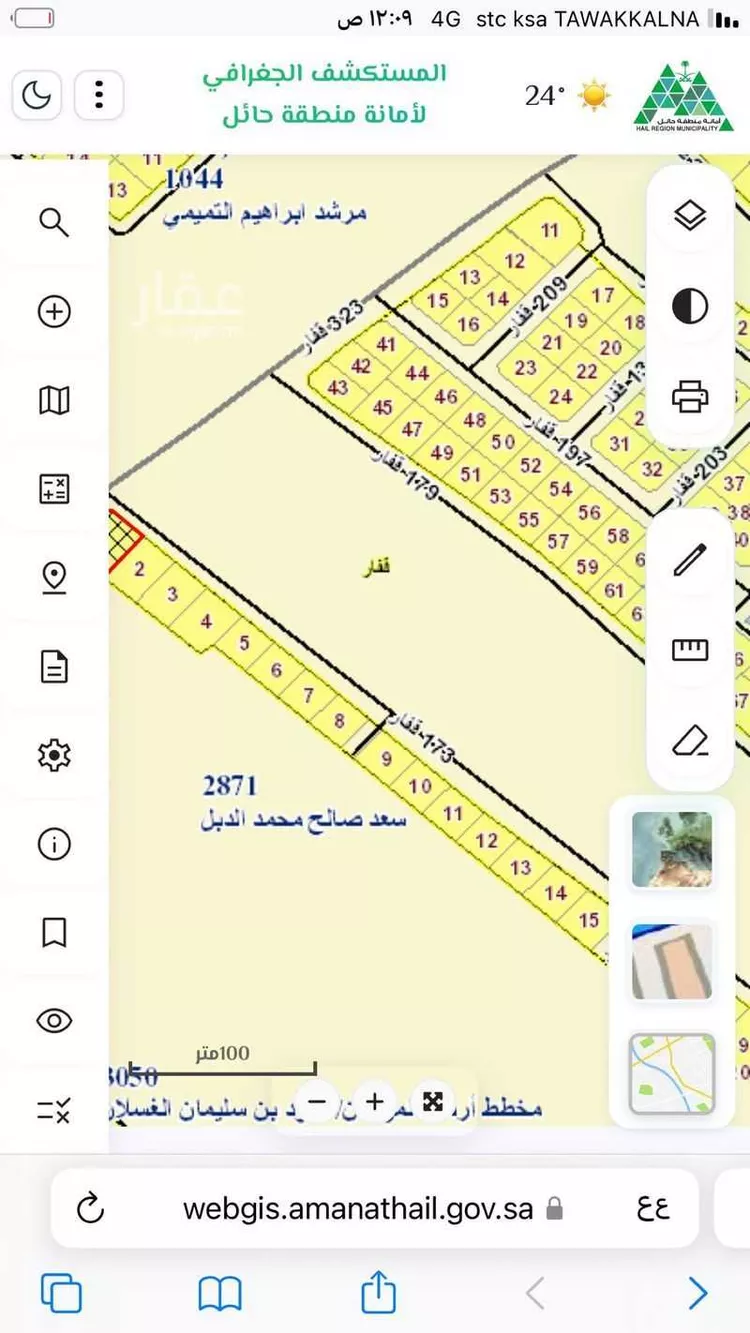Screen dimensions: 750x1333
Task: Switch to the satellite imagery basemap
Action: point(672,850)
